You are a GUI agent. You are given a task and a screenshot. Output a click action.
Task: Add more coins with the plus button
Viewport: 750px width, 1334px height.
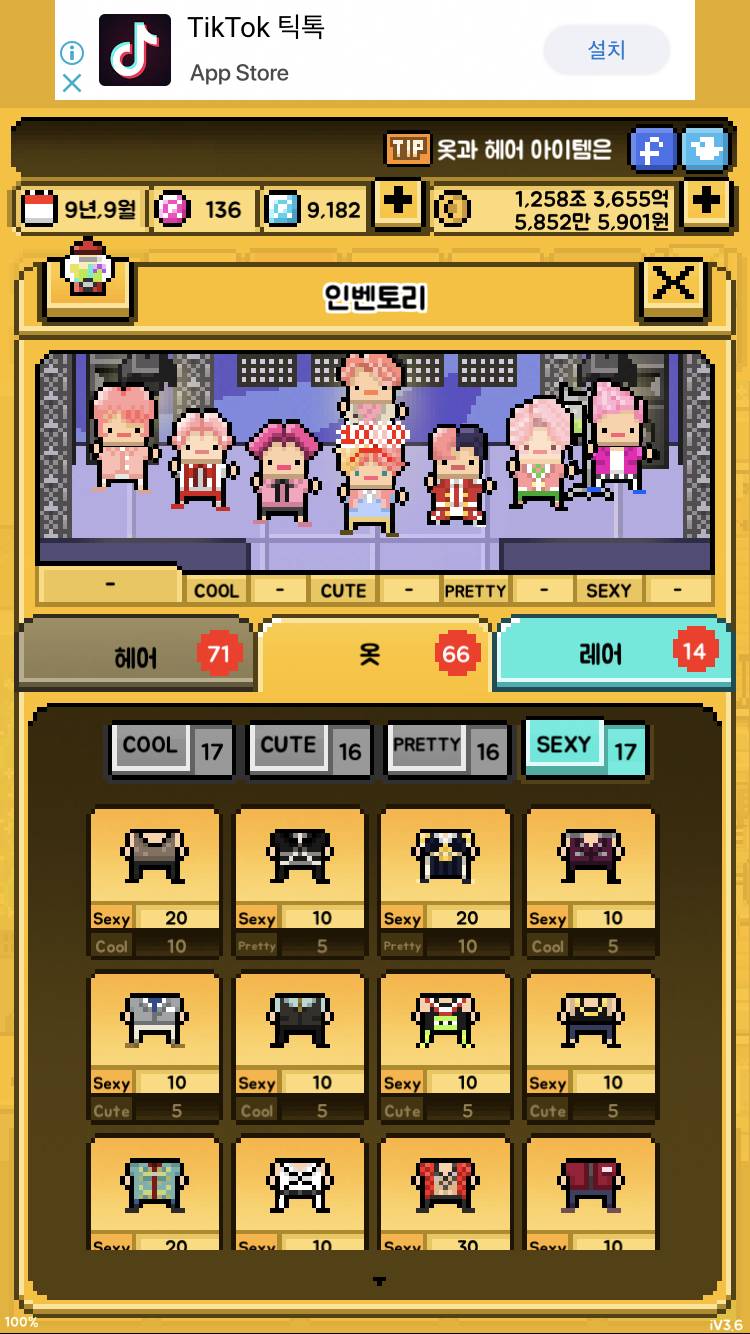[706, 204]
